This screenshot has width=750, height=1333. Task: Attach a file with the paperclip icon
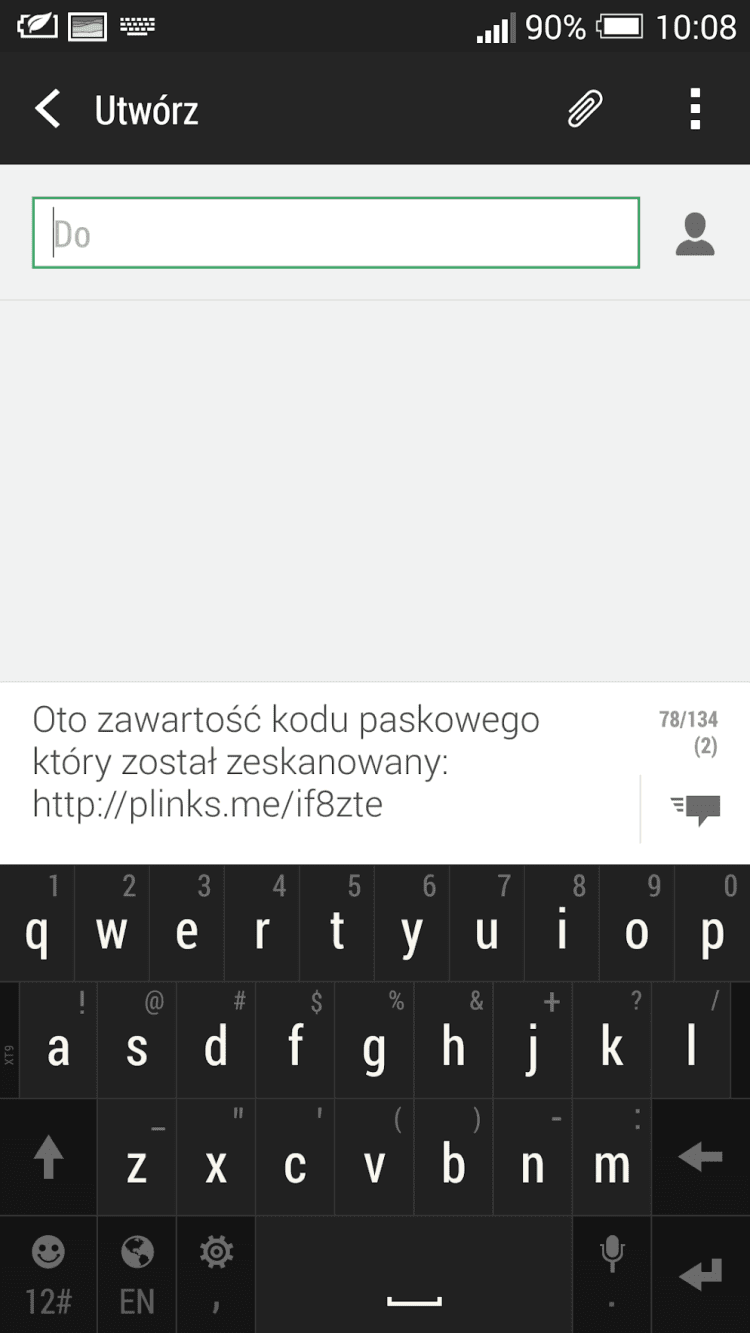tap(585, 108)
